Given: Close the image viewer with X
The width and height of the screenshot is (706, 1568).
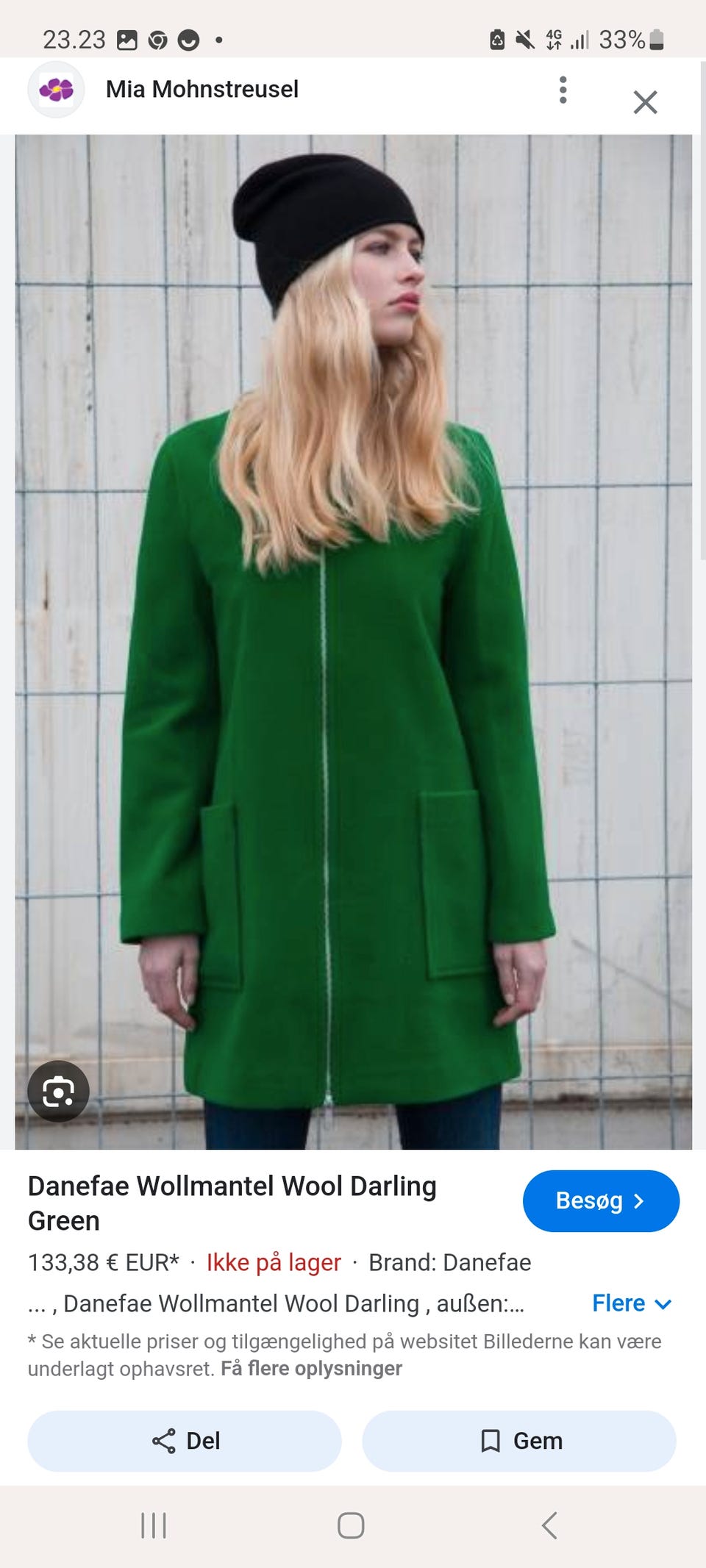Looking at the screenshot, I should [x=645, y=102].
